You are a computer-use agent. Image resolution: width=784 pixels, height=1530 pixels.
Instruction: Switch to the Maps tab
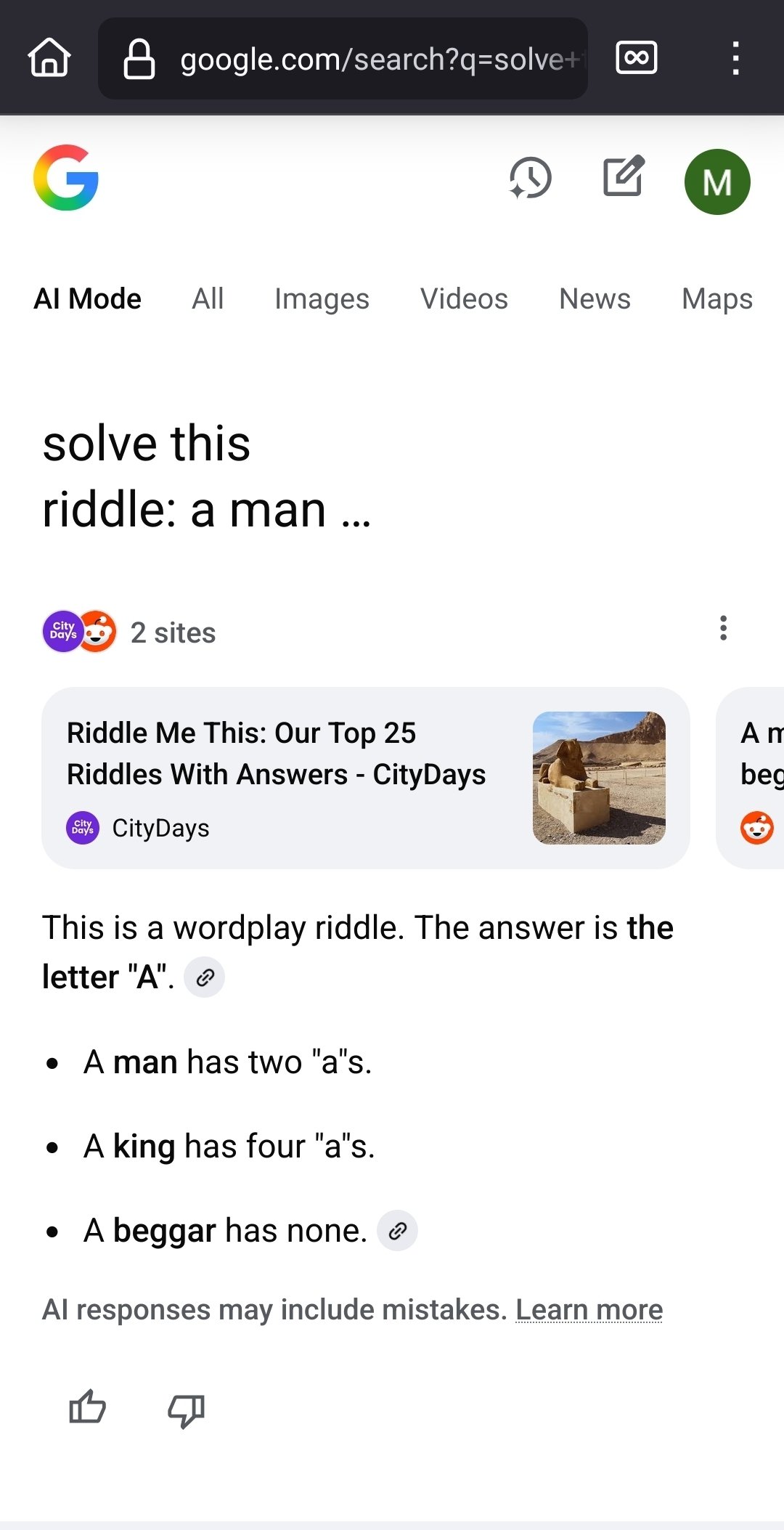pyautogui.click(x=716, y=298)
